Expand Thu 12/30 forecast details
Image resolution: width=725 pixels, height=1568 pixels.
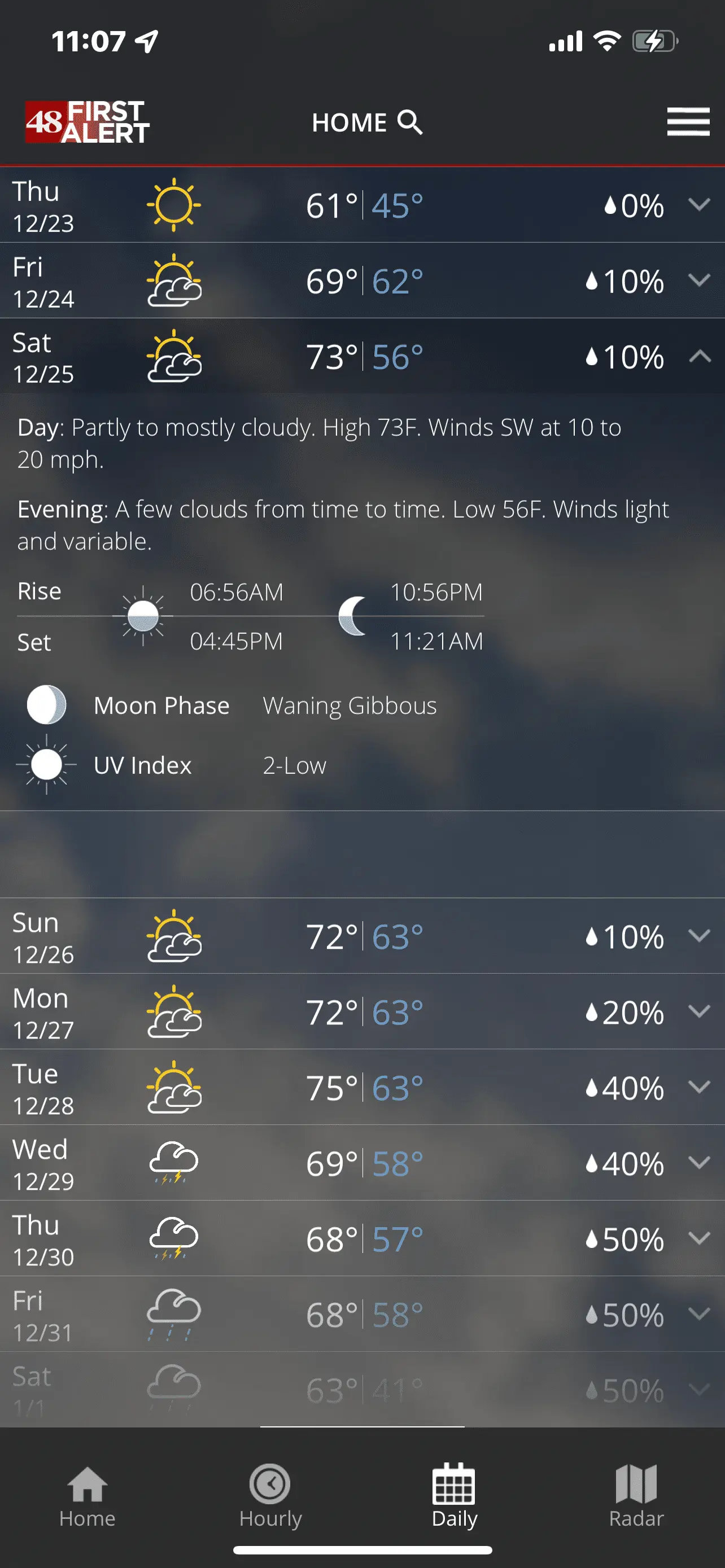[700, 1238]
